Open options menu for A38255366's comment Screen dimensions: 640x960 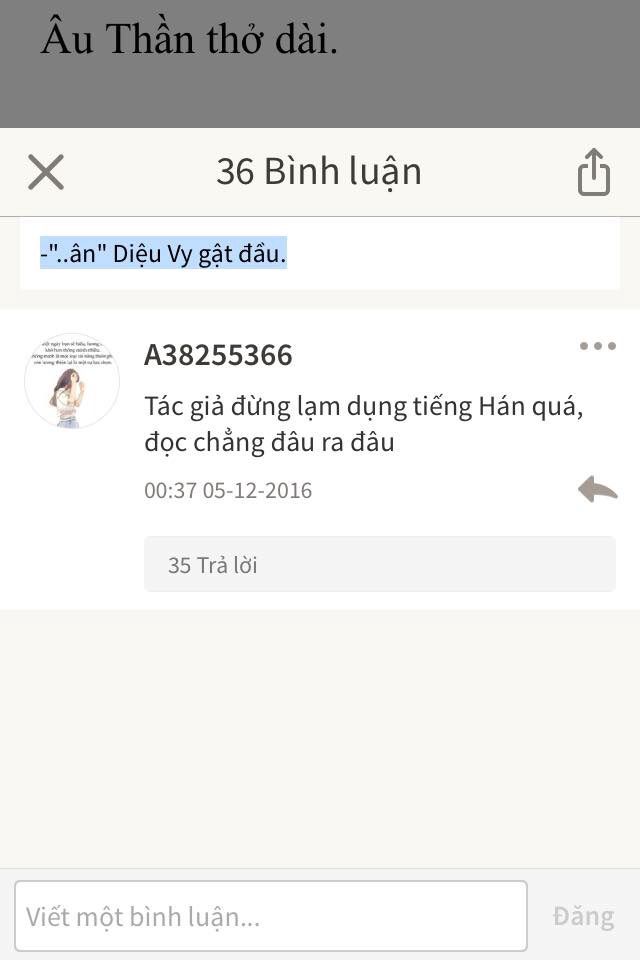pos(597,346)
